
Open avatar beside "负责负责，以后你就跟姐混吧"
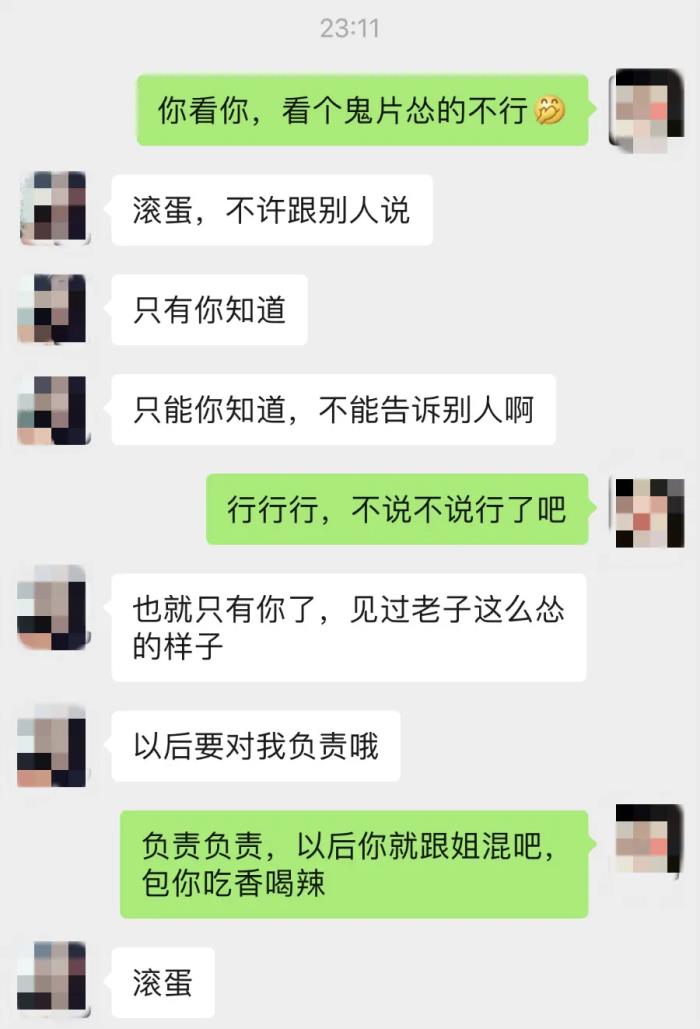(647, 837)
